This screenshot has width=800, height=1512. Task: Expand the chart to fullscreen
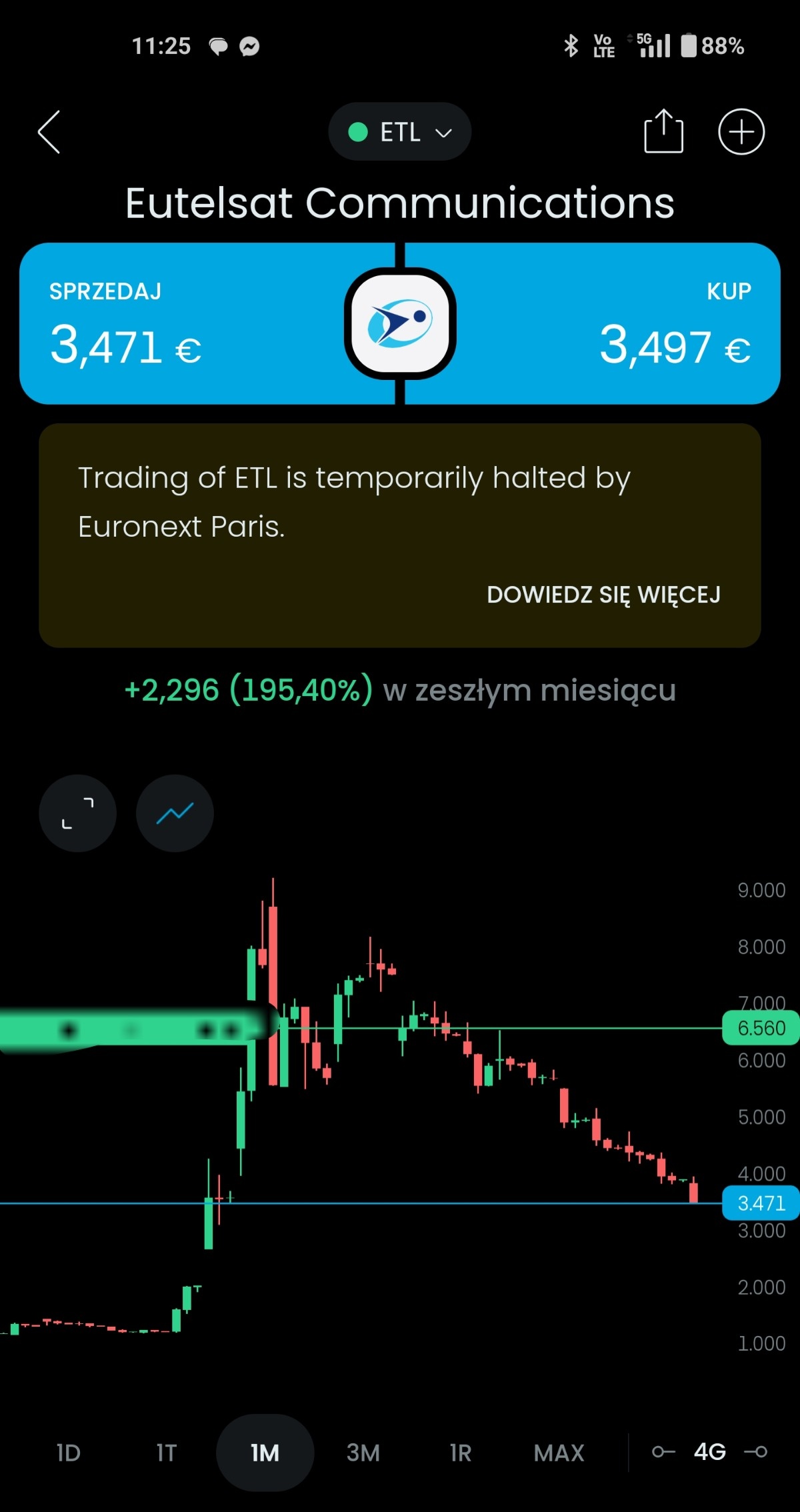click(78, 813)
